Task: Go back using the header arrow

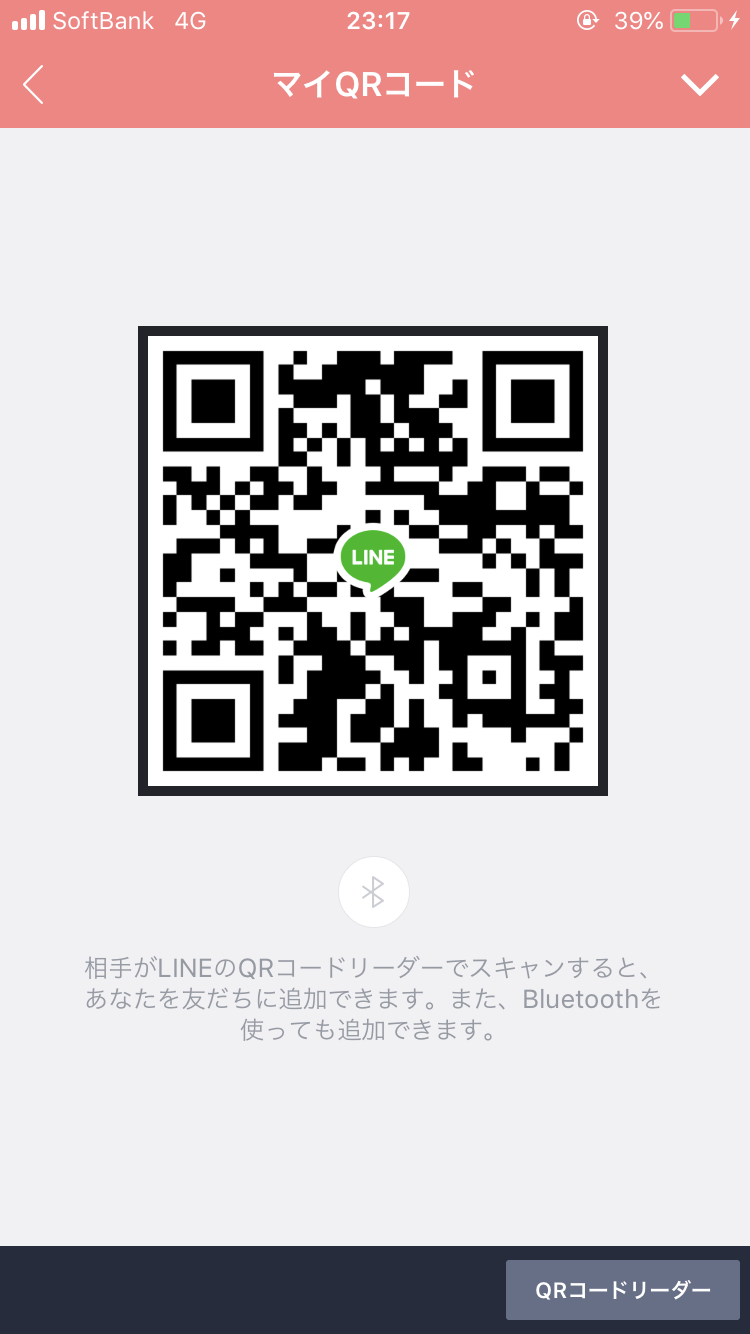Action: click(x=34, y=85)
